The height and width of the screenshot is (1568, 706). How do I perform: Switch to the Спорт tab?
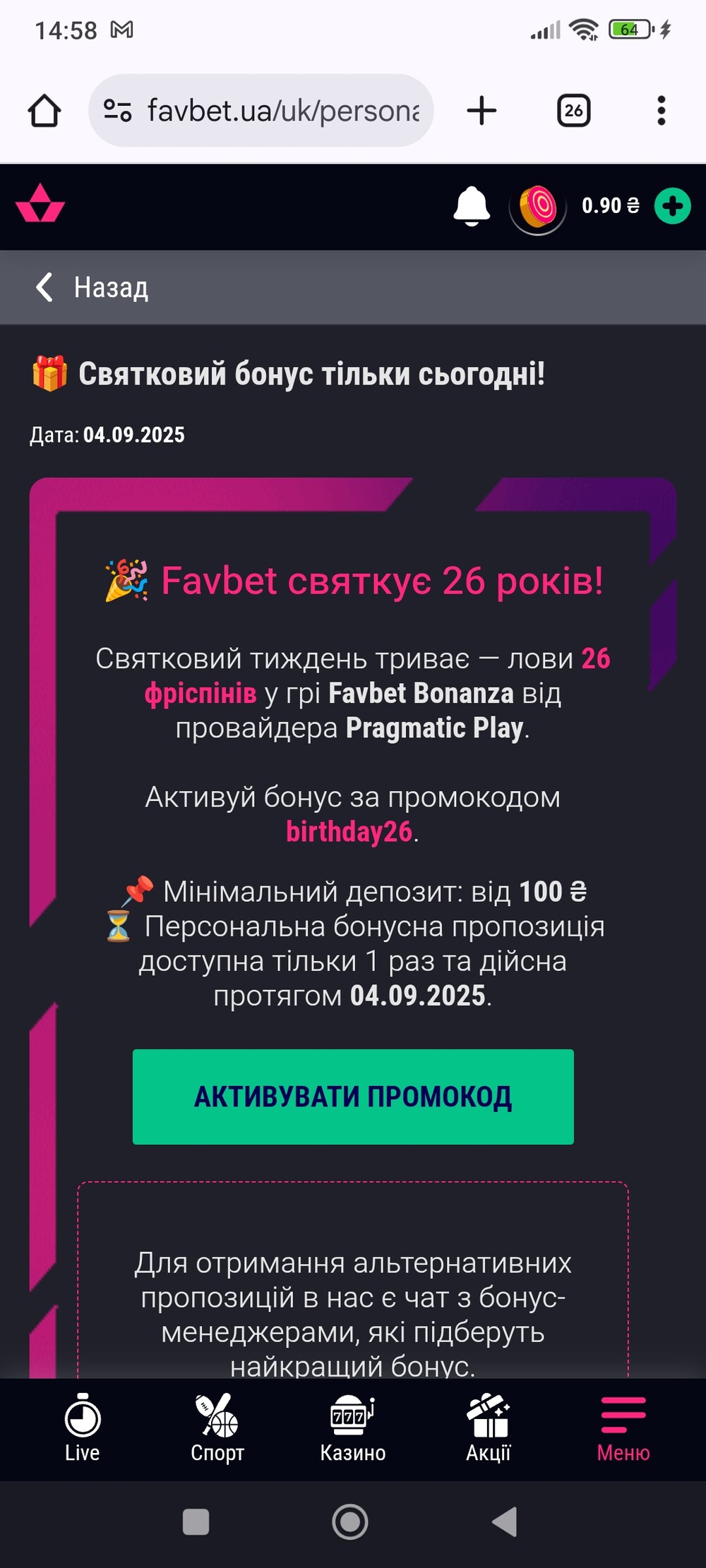[x=217, y=1428]
